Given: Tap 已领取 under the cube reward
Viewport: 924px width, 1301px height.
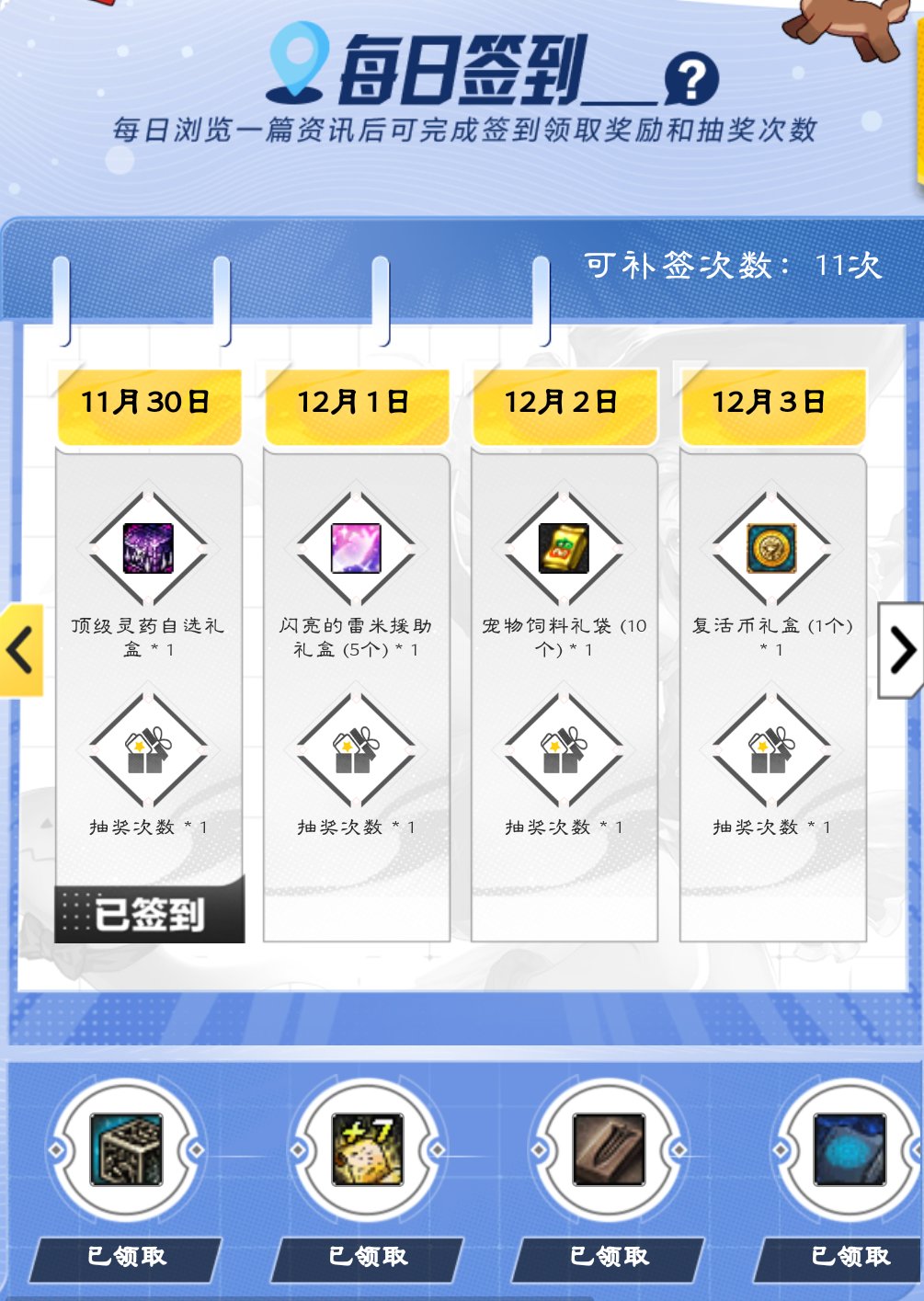Looking at the screenshot, I should pyautogui.click(x=126, y=1257).
